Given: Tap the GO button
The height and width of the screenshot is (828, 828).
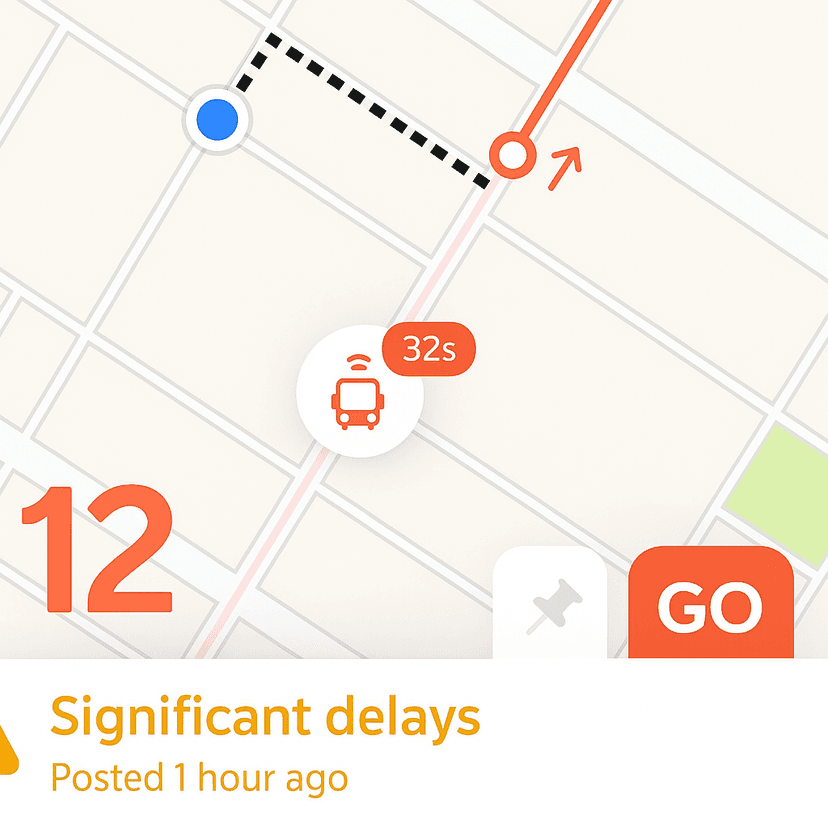Looking at the screenshot, I should point(710,605).
